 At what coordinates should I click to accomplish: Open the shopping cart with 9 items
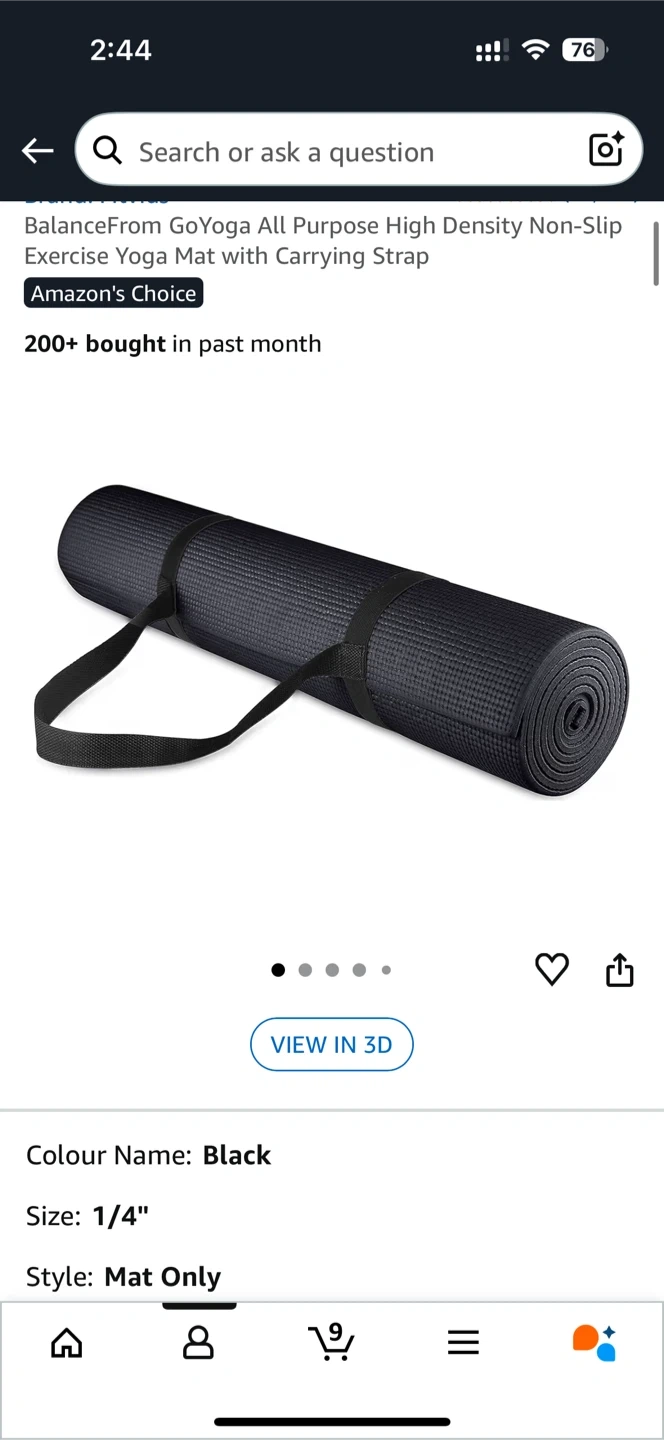[331, 1341]
